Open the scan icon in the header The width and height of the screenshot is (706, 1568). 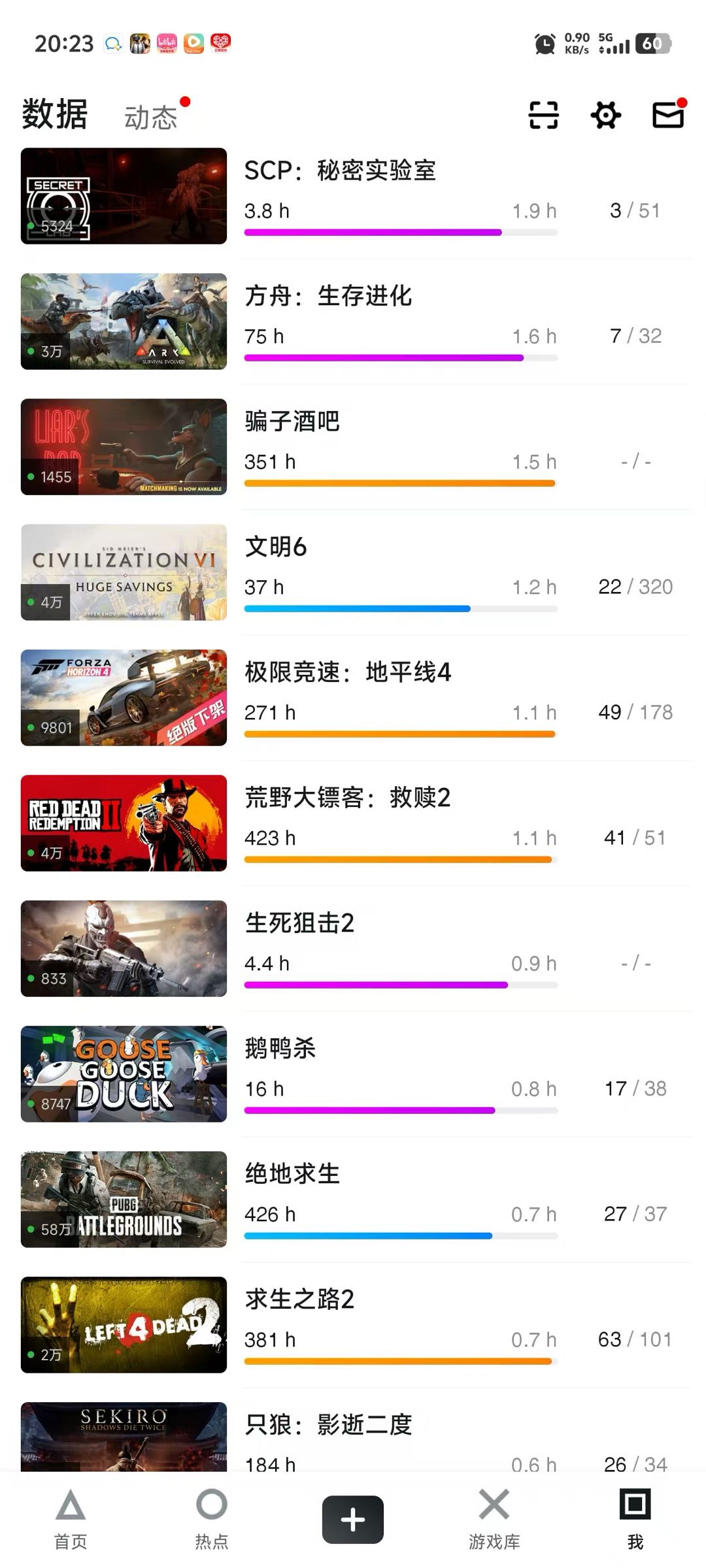tap(543, 115)
